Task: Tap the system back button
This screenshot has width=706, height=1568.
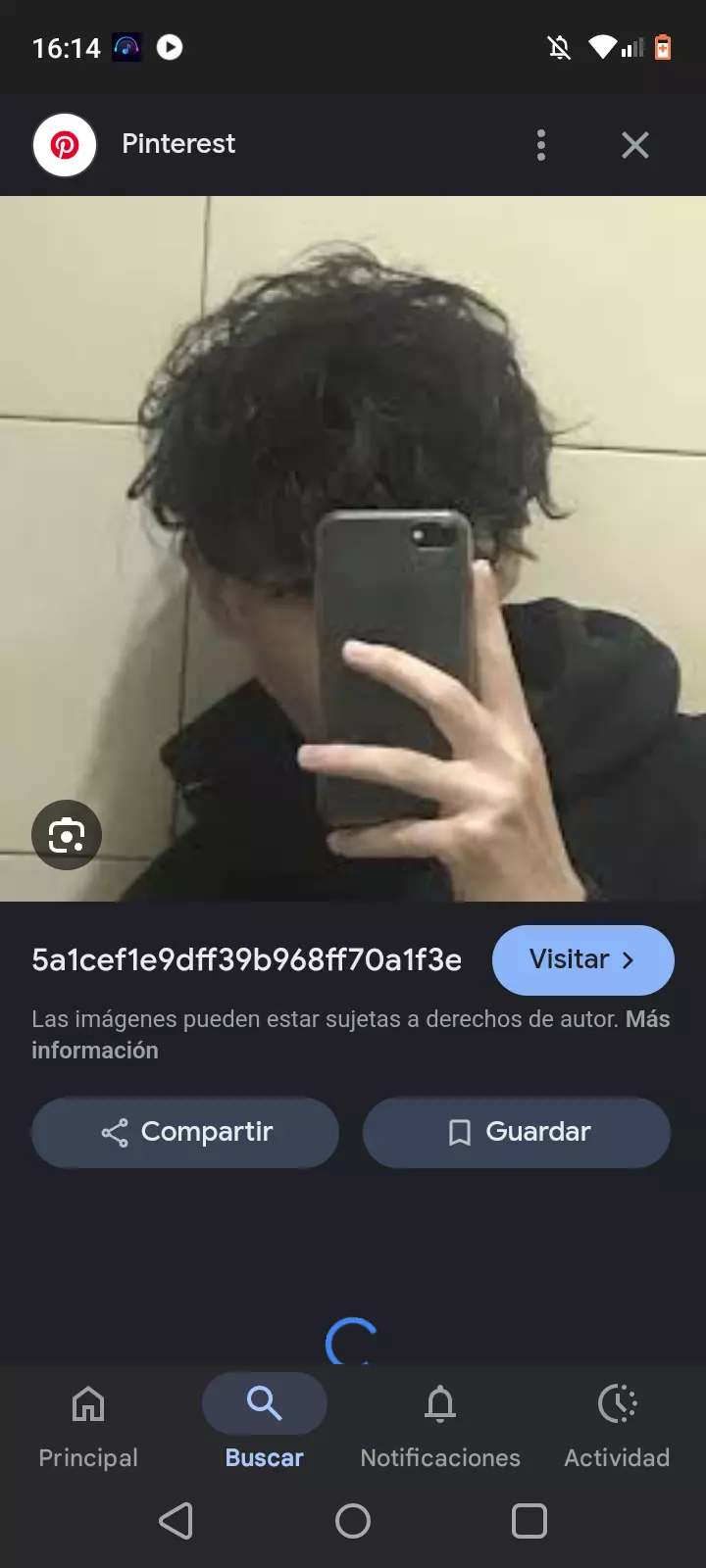Action: 176,1521
